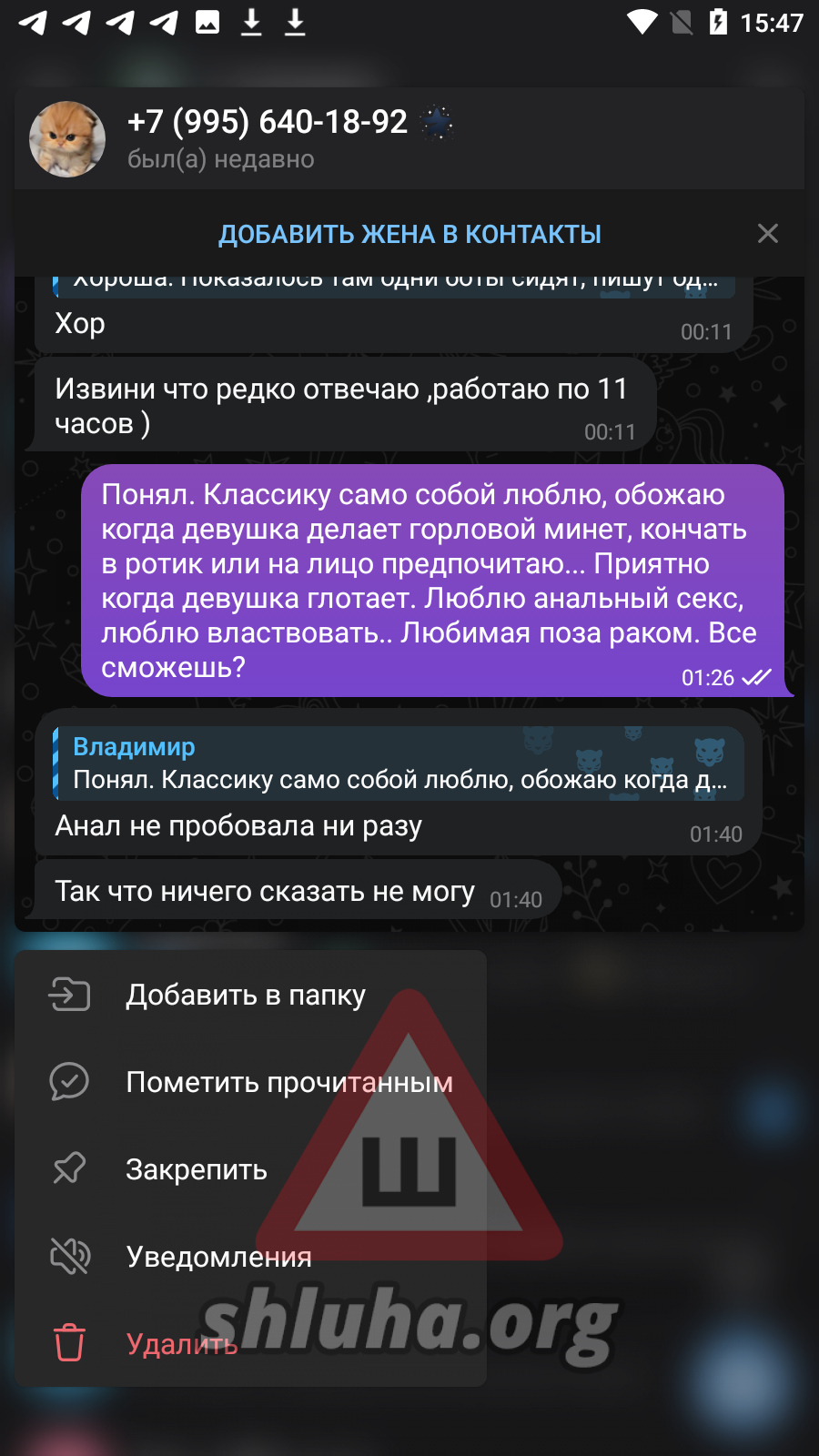Choose "Закрепить" to pin the chat
This screenshot has height=1456, width=819.
(197, 1169)
